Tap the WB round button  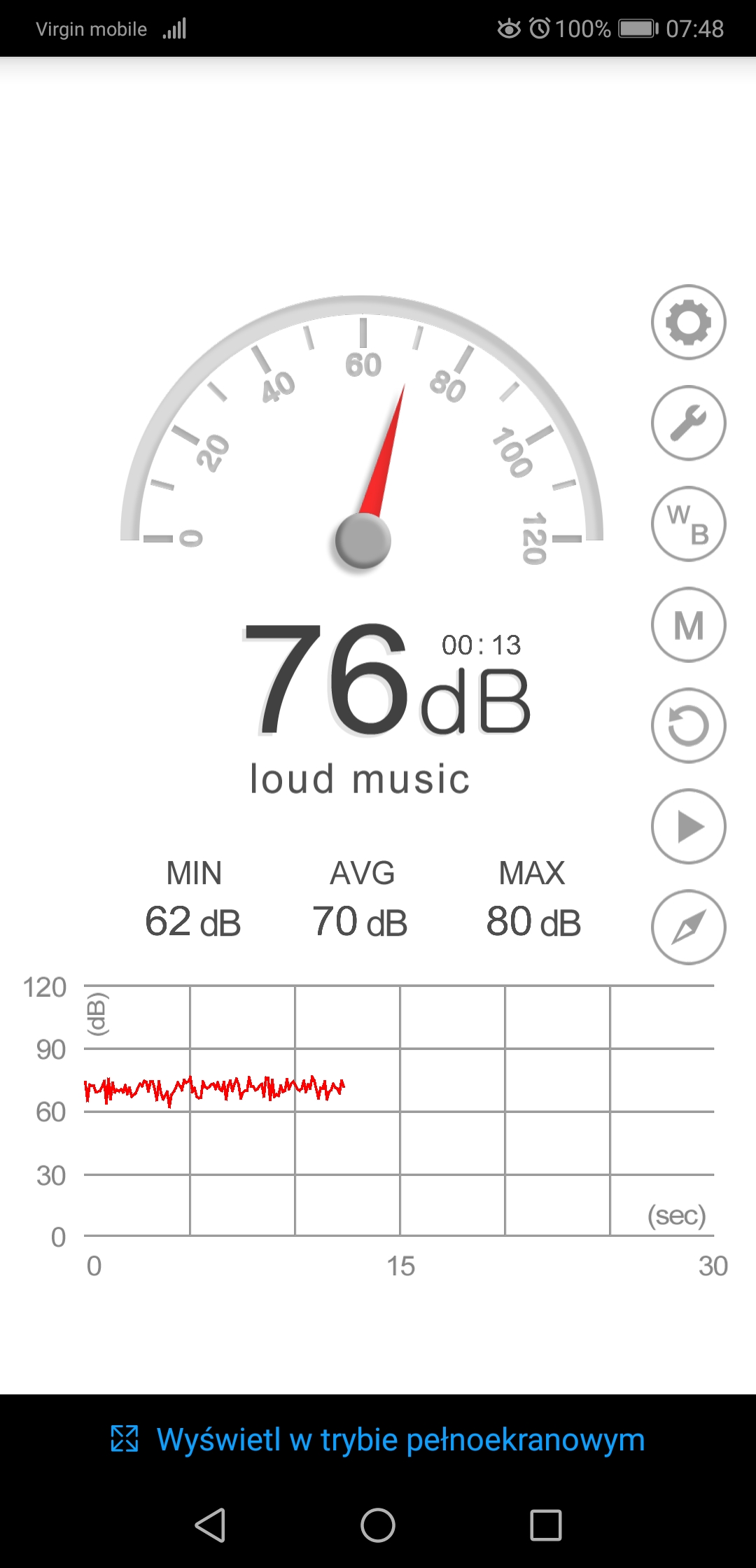[688, 524]
